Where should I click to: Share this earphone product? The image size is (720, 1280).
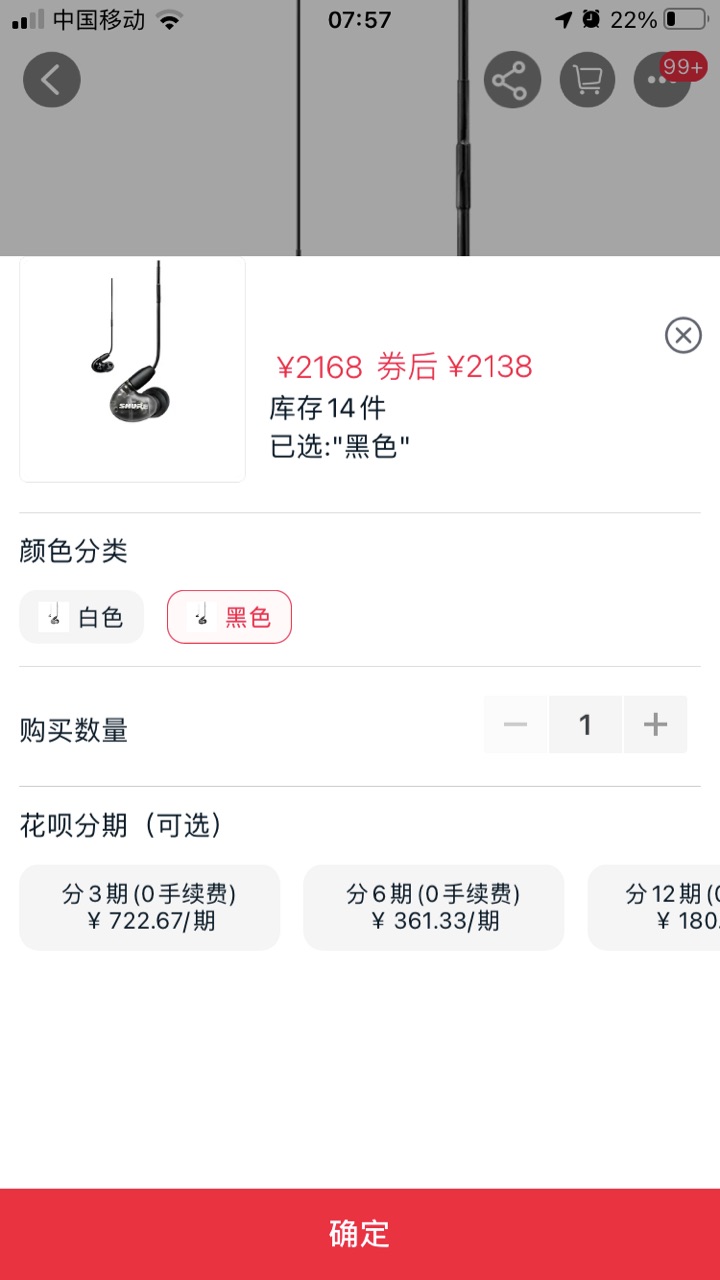pos(512,80)
